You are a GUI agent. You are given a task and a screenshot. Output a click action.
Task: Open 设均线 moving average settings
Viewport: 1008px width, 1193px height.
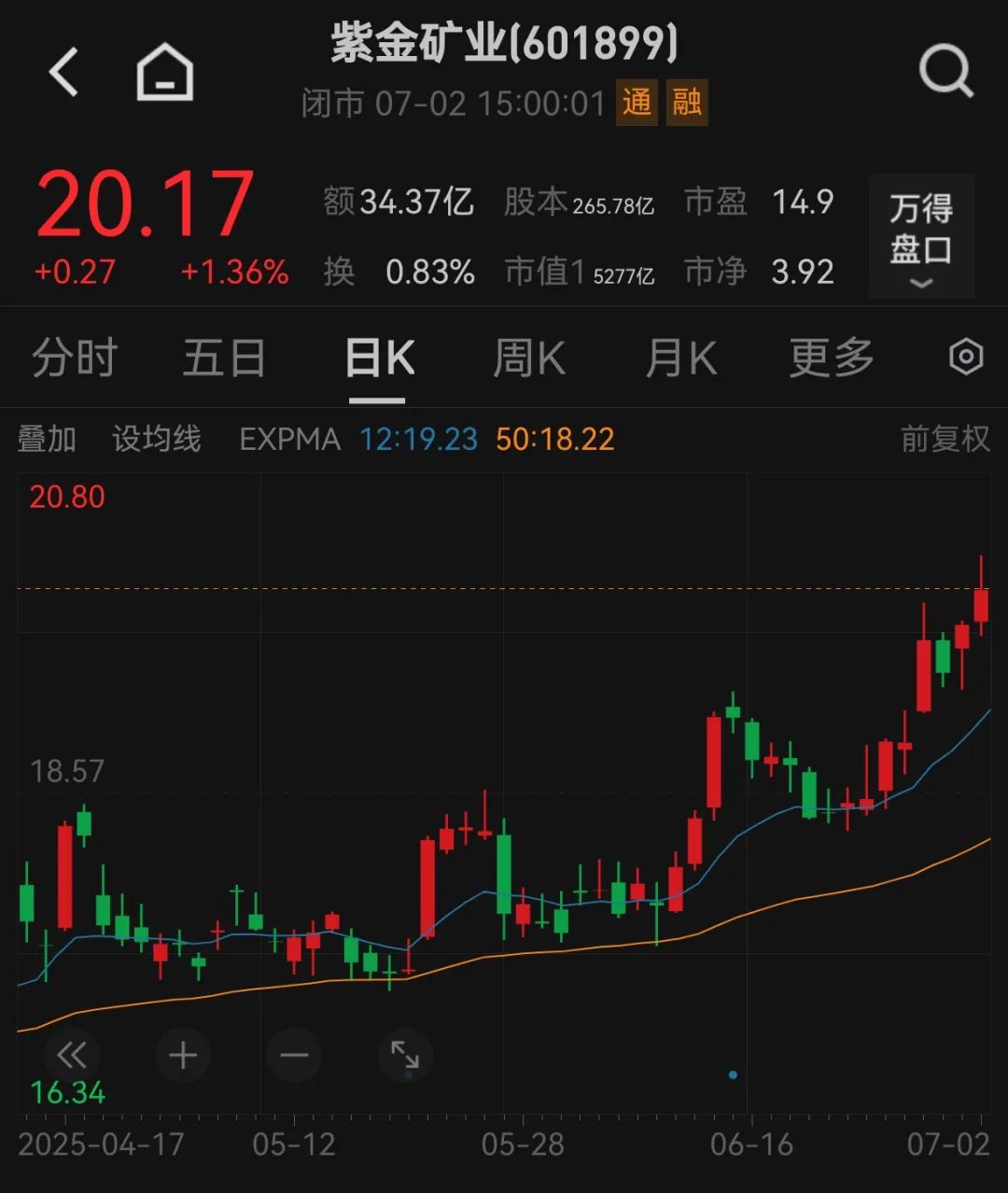click(157, 439)
